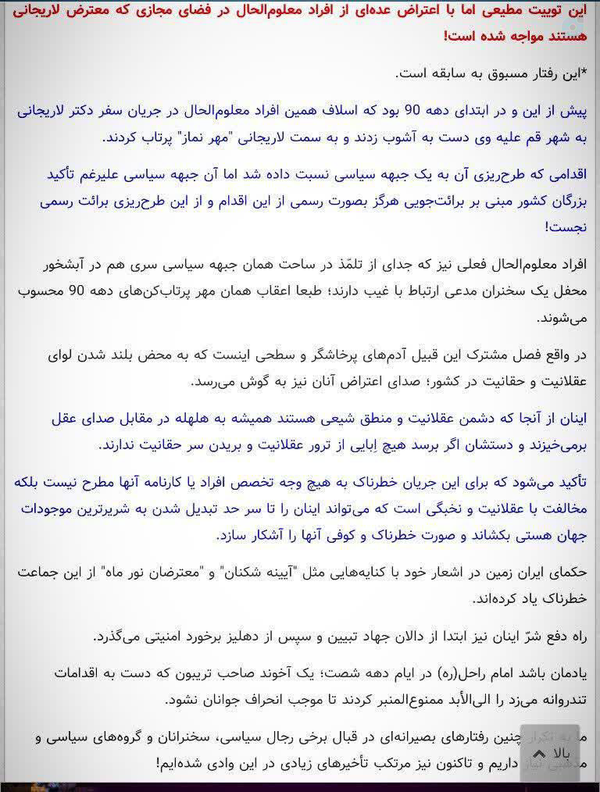Screen dimensions: 600x792
Task: Tap the «بالا» back-to-top button
Action: 549,752
